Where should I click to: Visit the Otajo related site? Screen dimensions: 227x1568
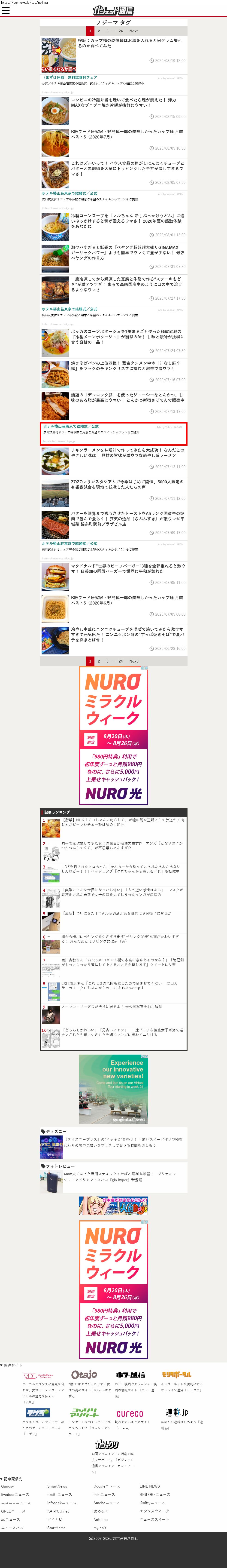84,1375
